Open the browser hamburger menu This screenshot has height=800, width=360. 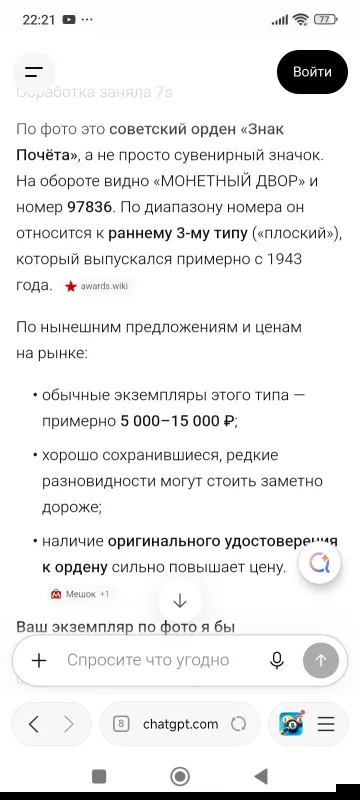(x=326, y=724)
